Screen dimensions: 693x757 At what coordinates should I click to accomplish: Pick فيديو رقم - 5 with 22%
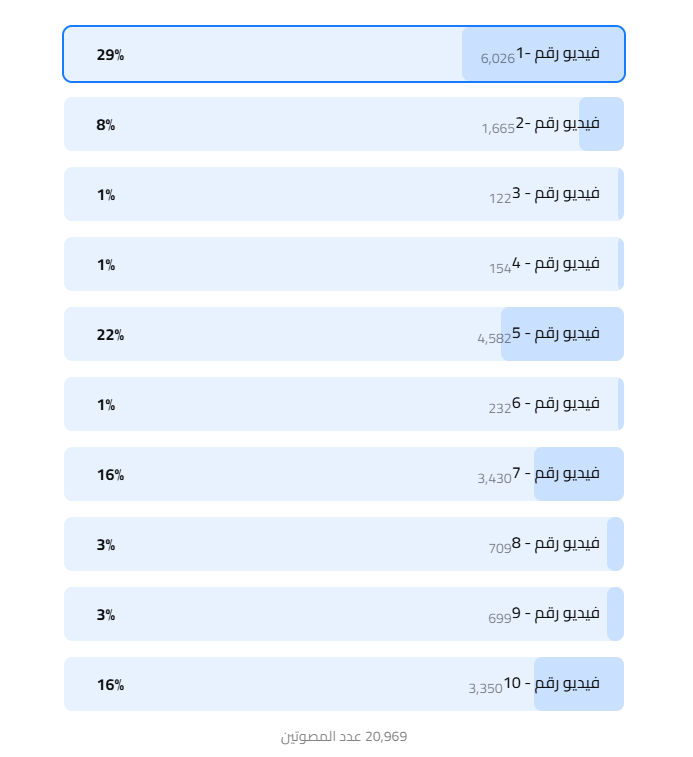point(344,334)
